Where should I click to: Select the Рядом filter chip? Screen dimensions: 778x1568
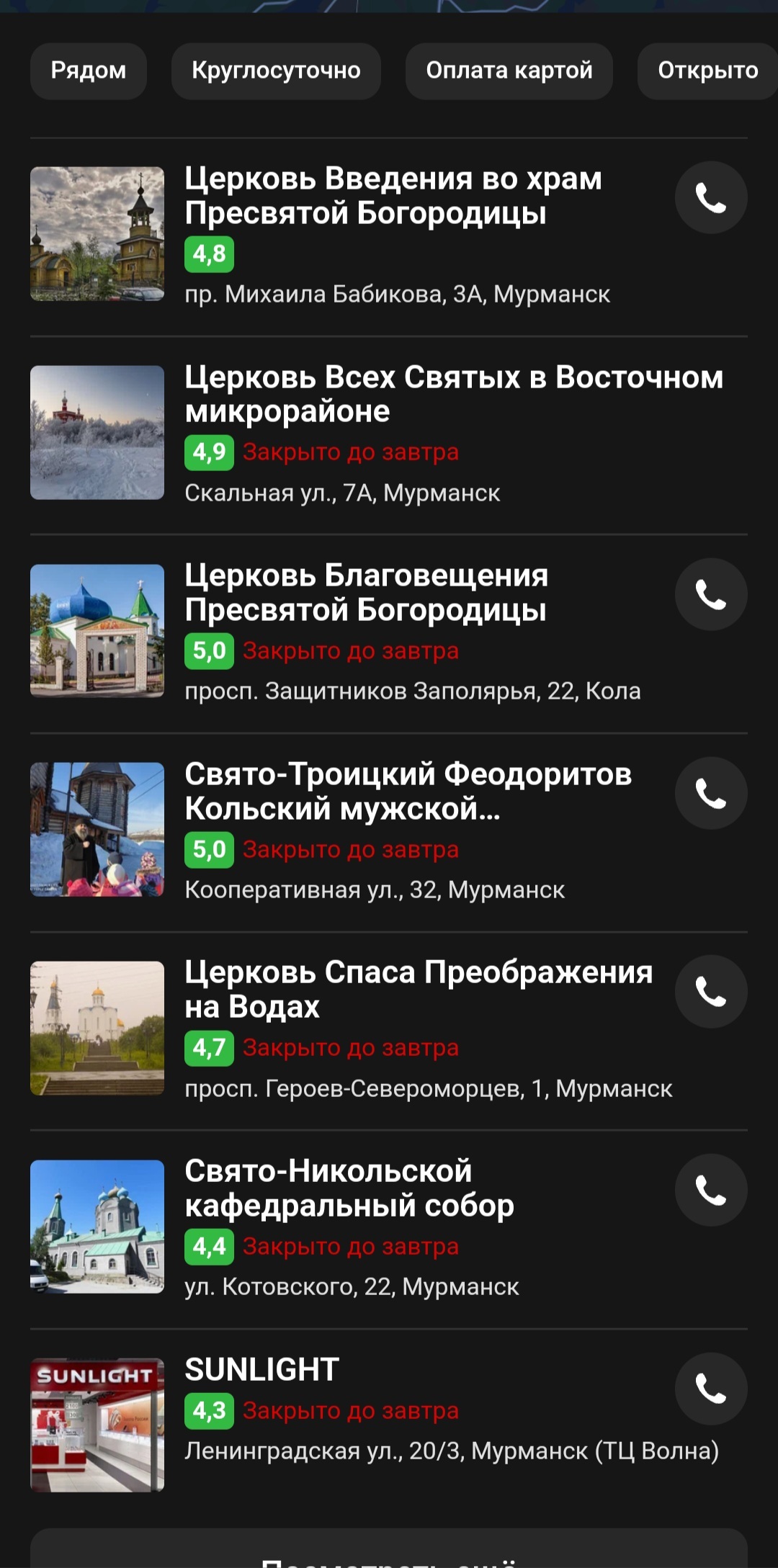(88, 71)
